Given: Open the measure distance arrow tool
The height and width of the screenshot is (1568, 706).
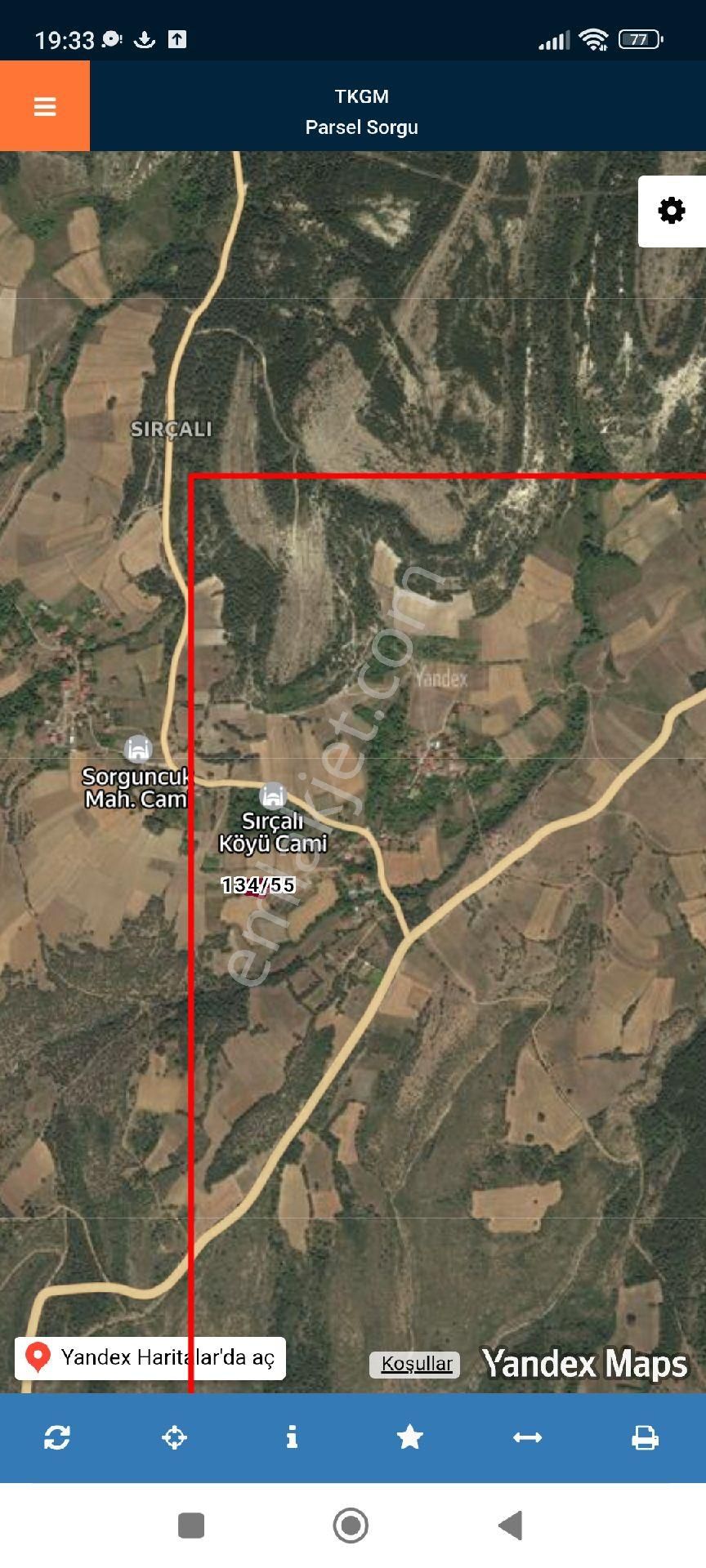Looking at the screenshot, I should [x=527, y=1437].
